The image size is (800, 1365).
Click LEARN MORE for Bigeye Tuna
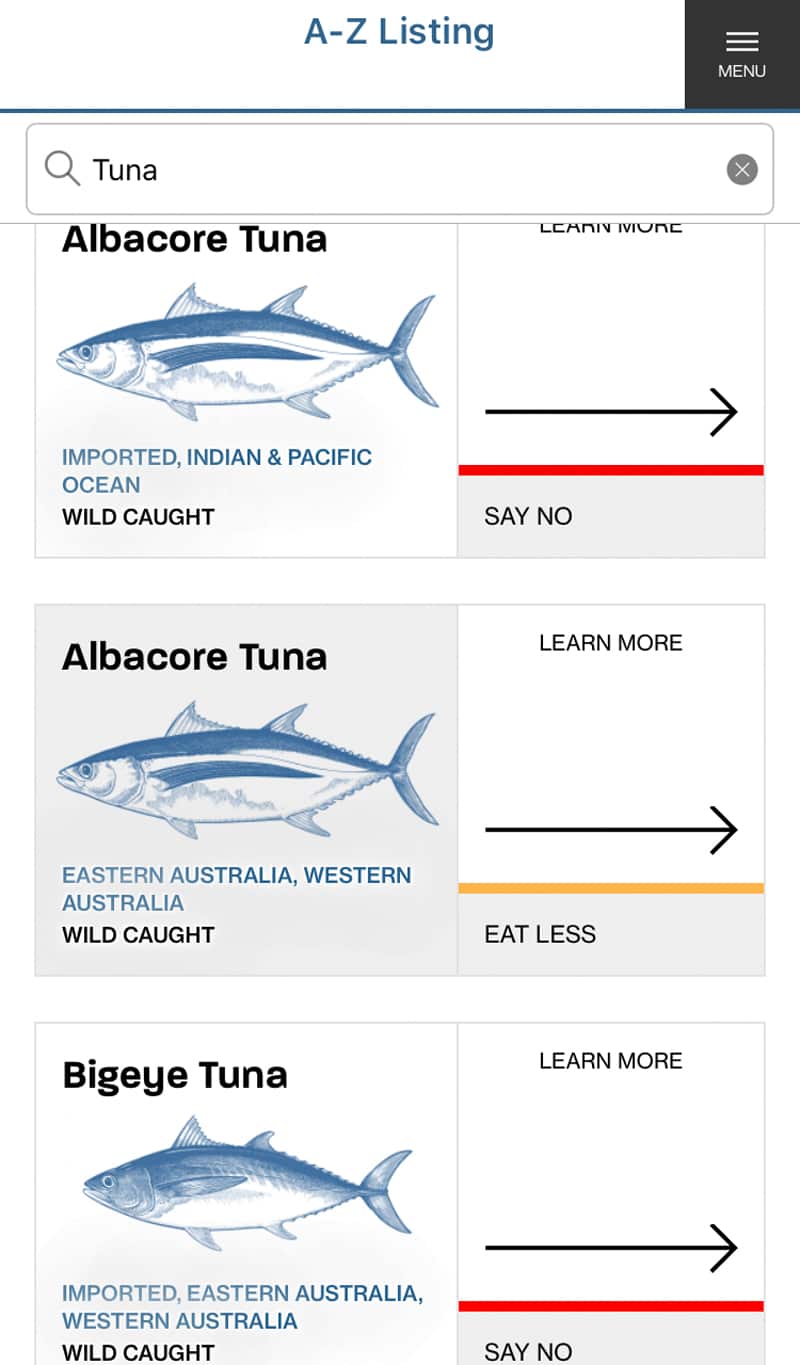[x=610, y=1061]
